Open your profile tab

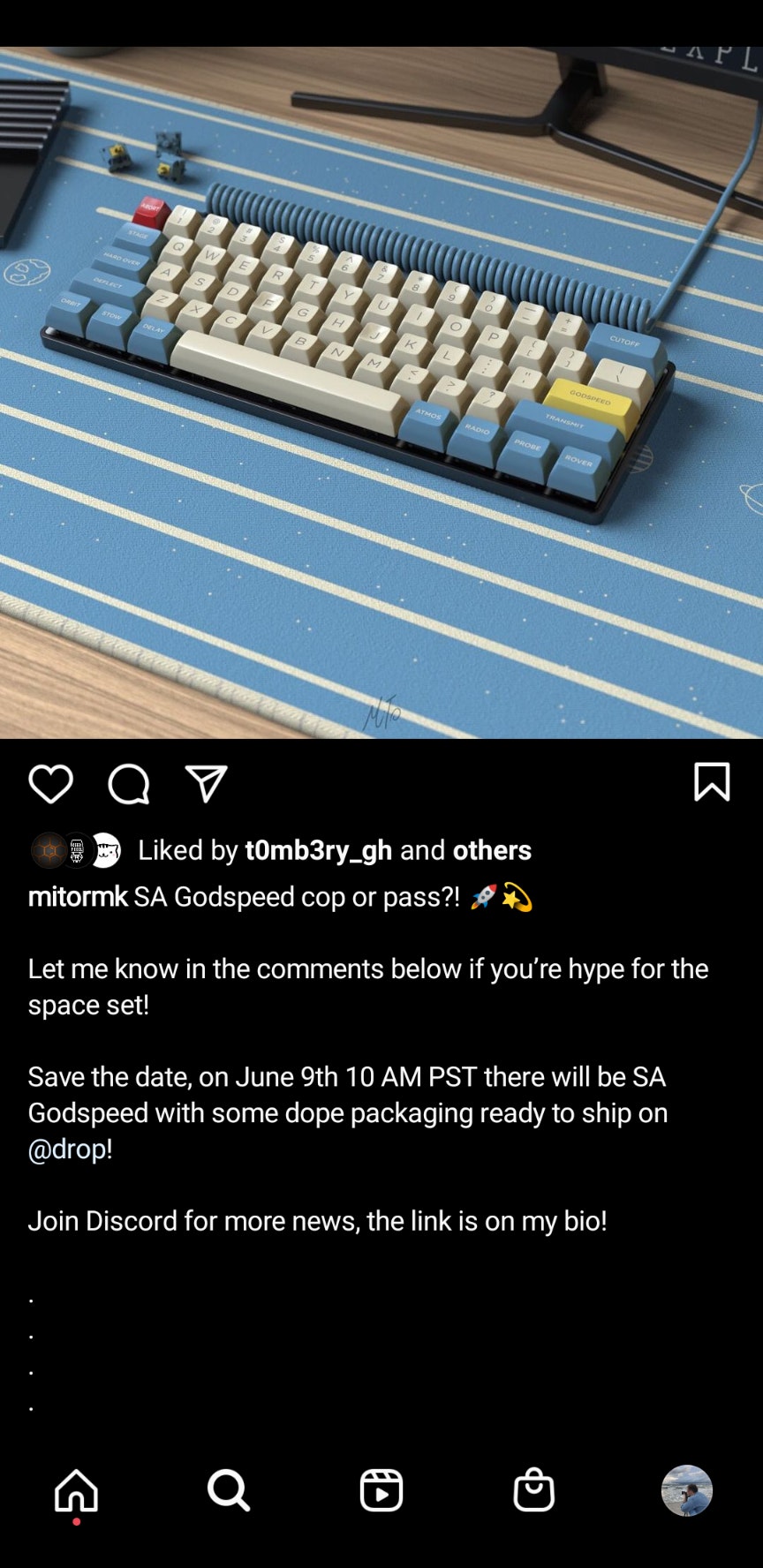pos(686,1491)
